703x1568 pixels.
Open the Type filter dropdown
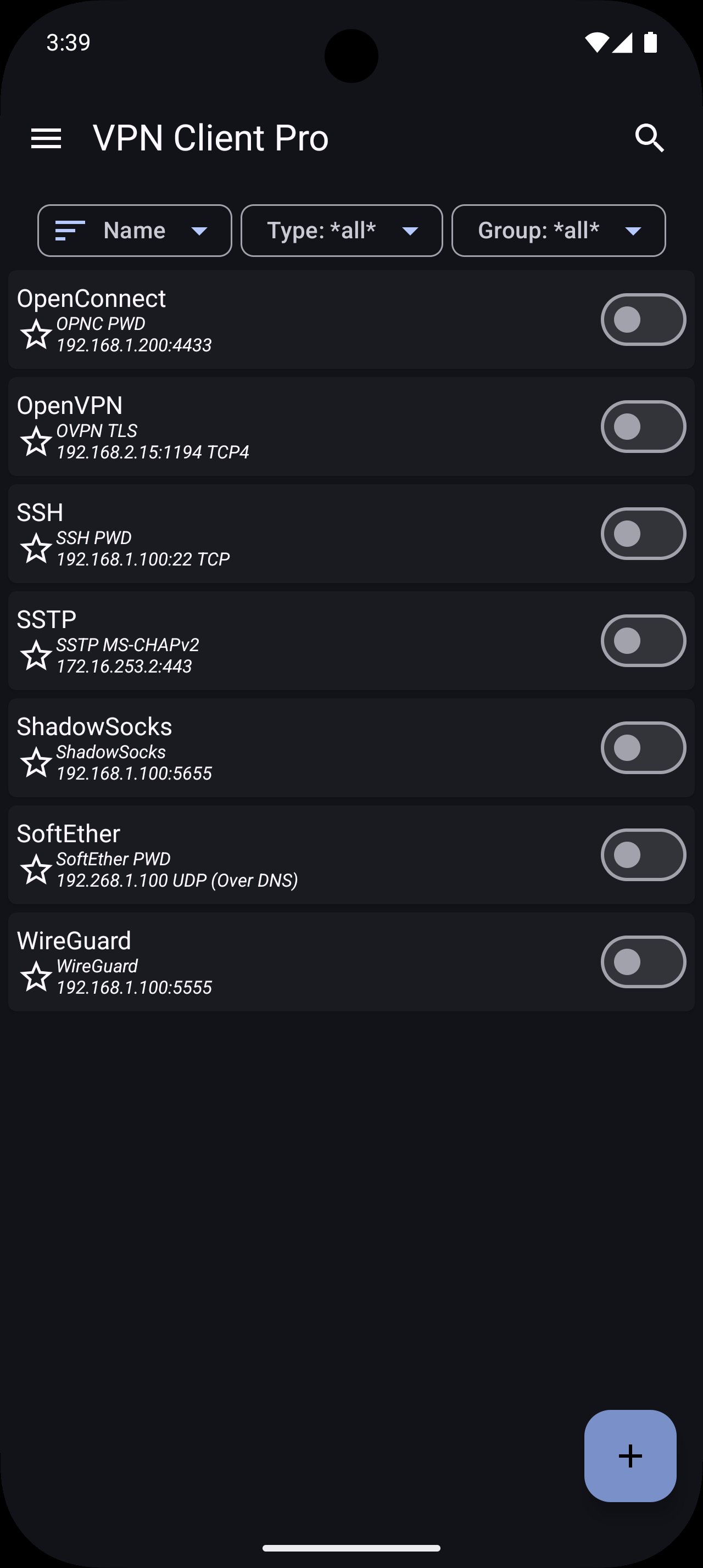[342, 231]
